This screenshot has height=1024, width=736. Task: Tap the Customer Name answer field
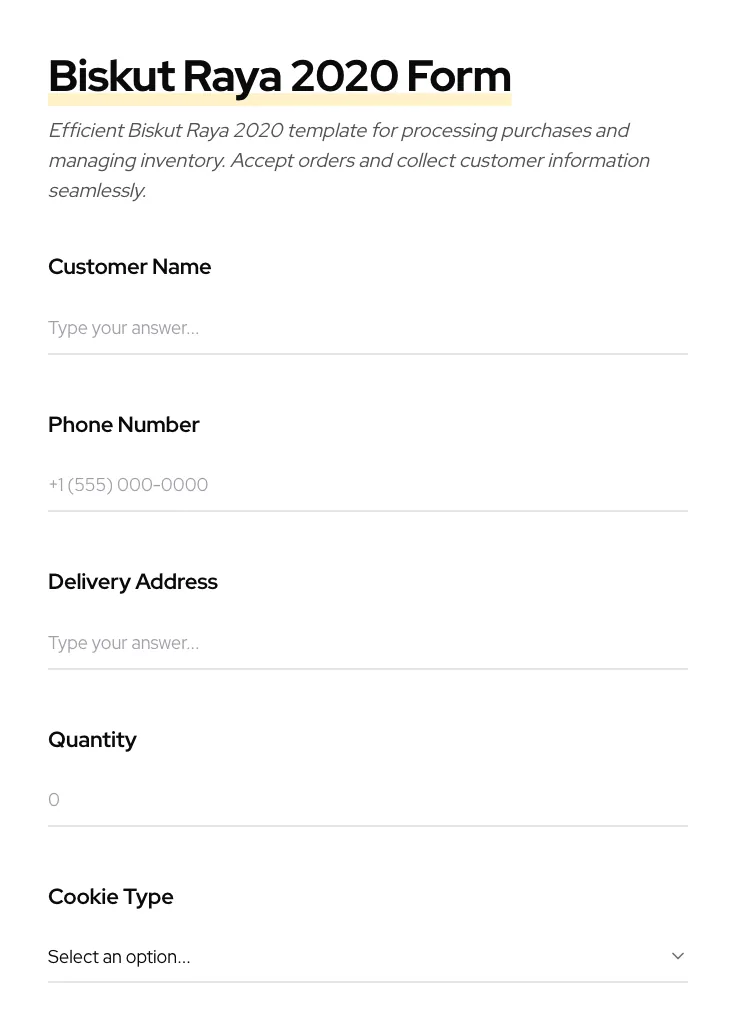pyautogui.click(x=367, y=328)
